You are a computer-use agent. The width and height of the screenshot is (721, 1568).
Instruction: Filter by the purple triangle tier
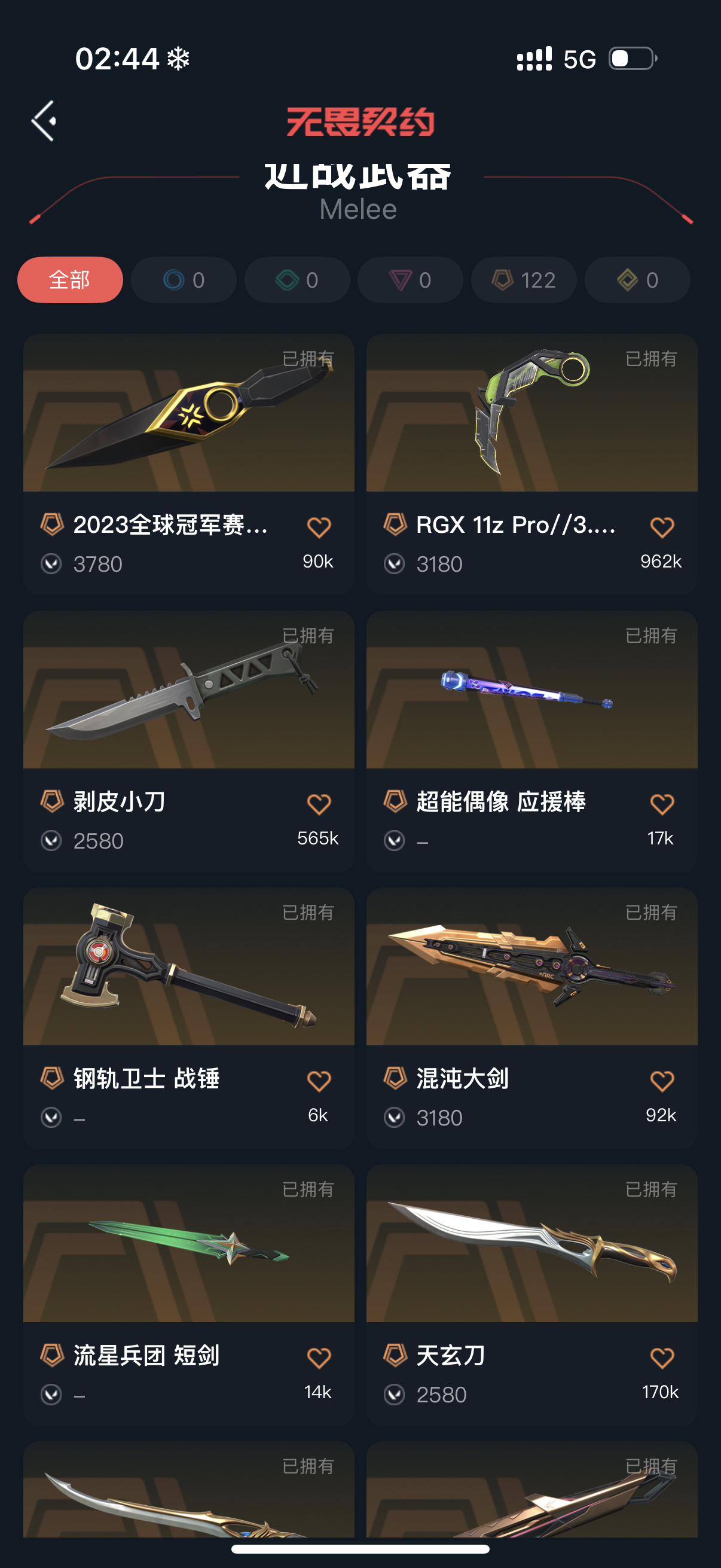(410, 280)
